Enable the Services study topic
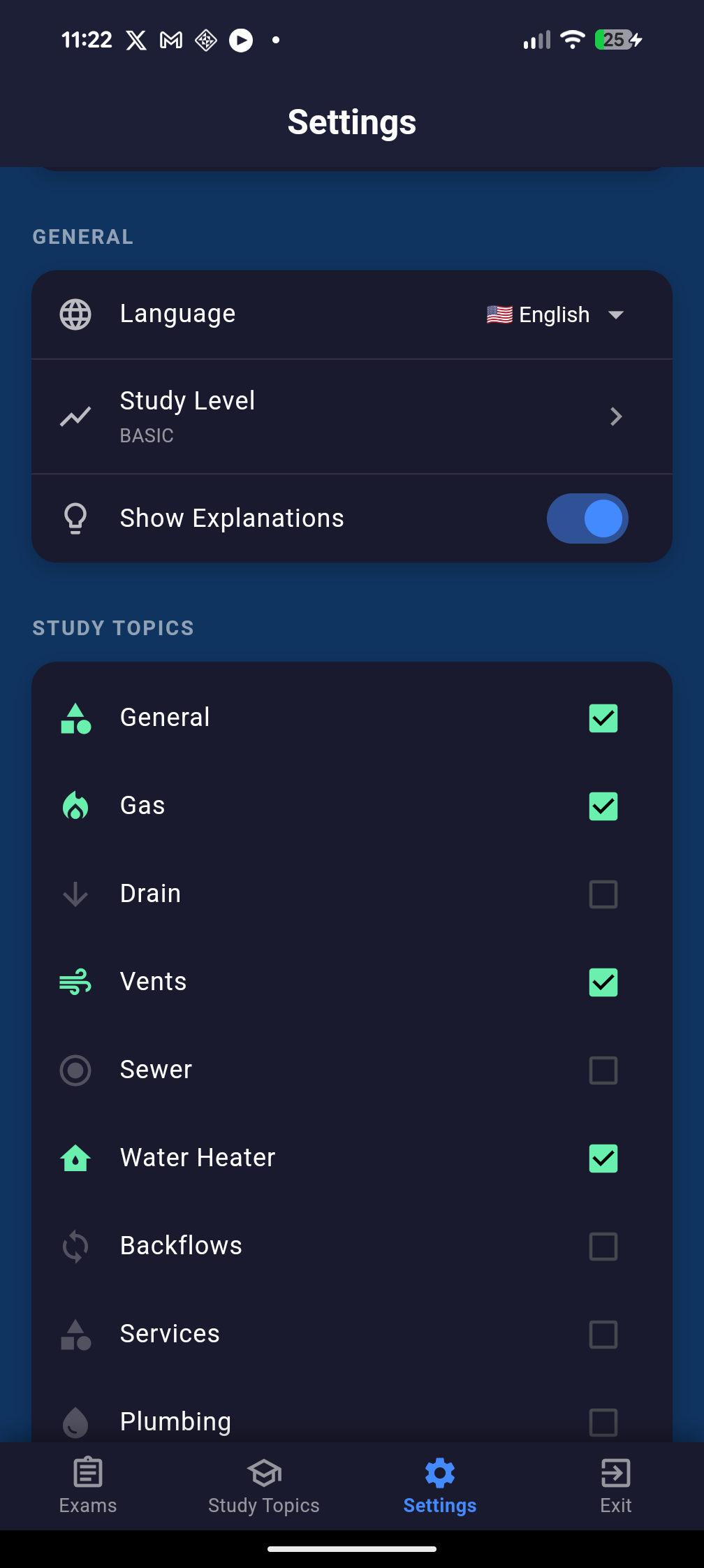This screenshot has height=1568, width=704. coord(603,1334)
